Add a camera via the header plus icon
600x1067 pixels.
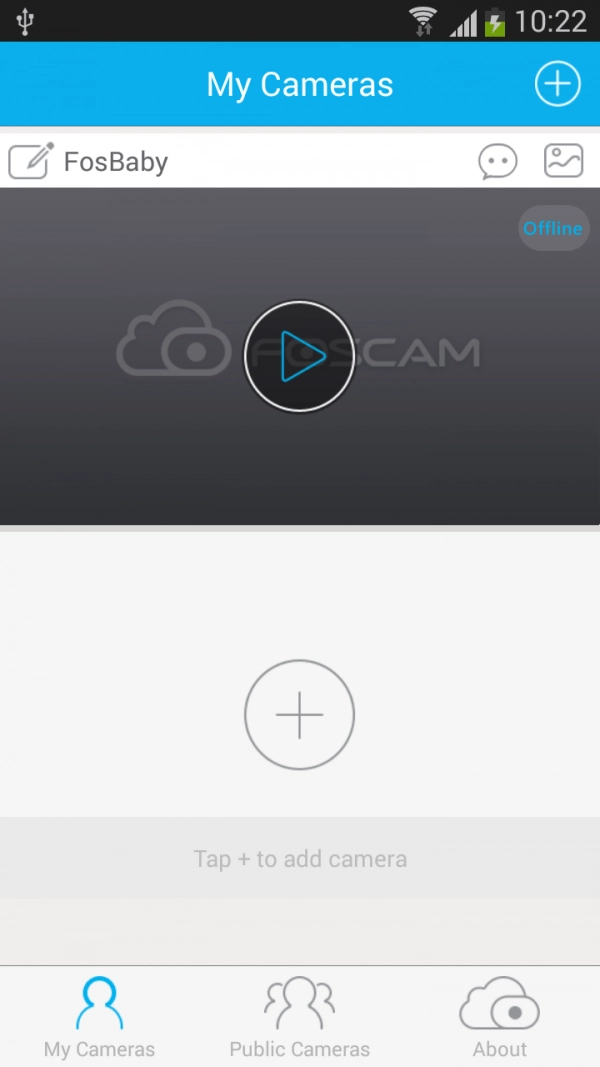tap(557, 84)
